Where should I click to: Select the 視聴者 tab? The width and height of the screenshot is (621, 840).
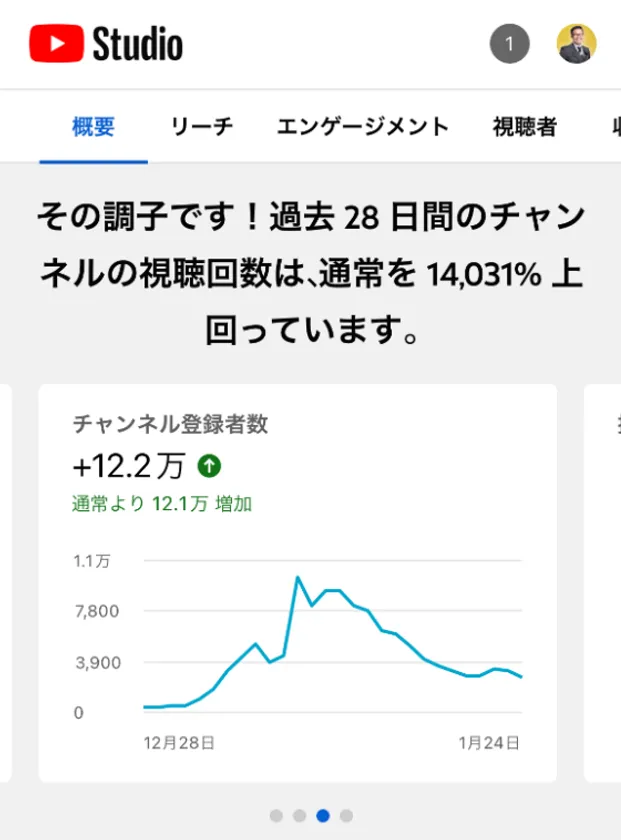pyautogui.click(x=524, y=127)
